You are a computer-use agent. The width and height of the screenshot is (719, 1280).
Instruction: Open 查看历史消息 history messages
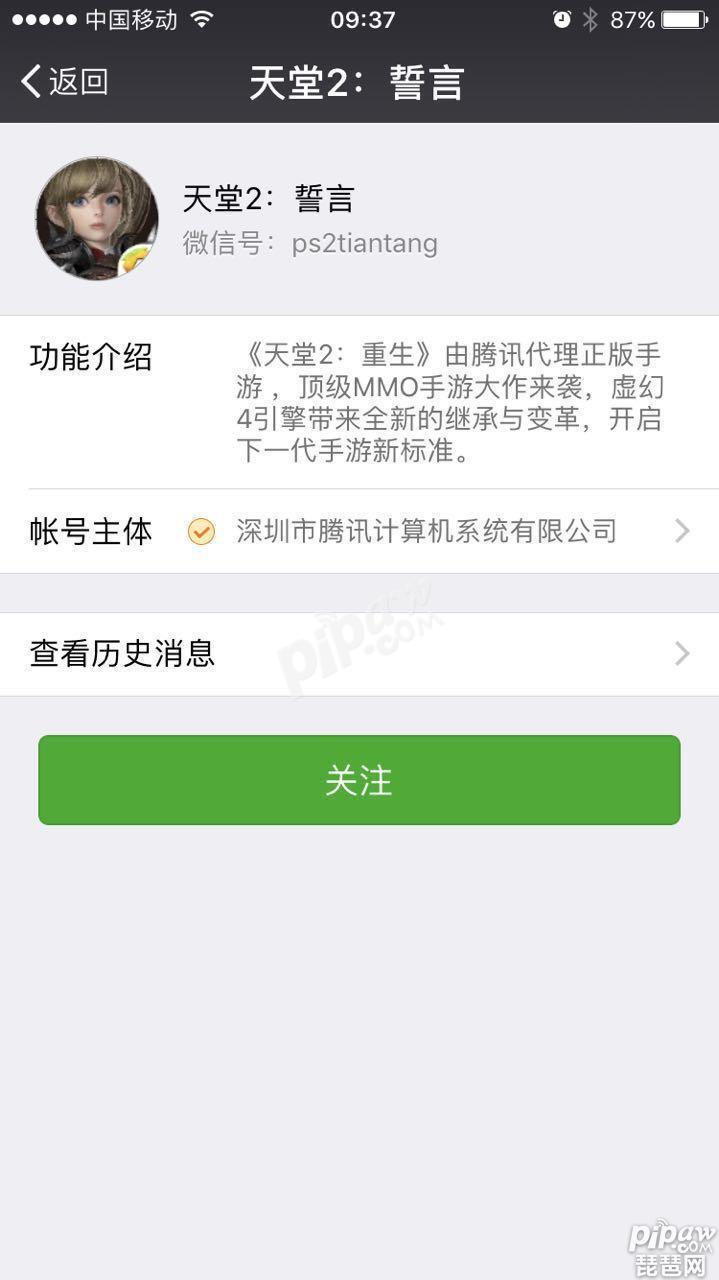(359, 654)
